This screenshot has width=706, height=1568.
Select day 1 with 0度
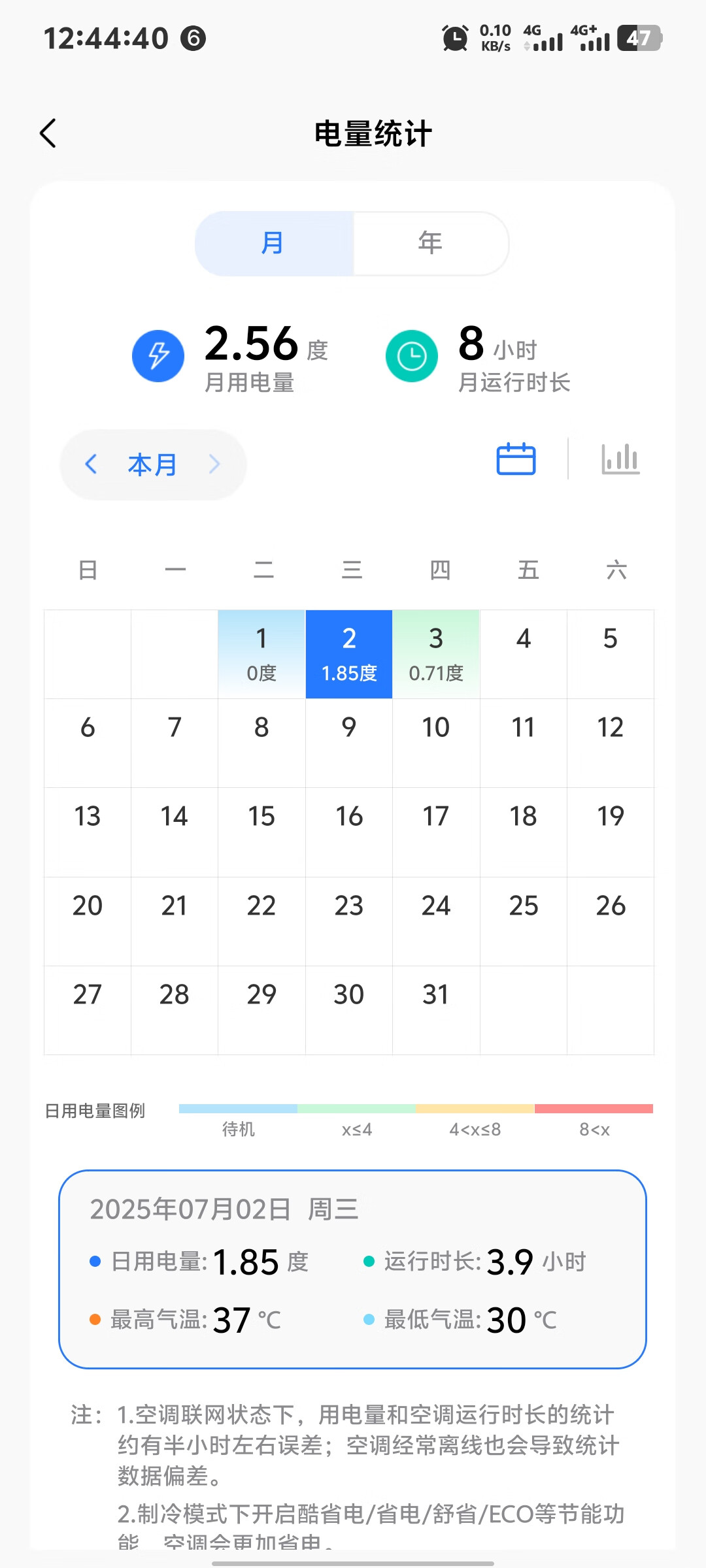click(x=261, y=654)
